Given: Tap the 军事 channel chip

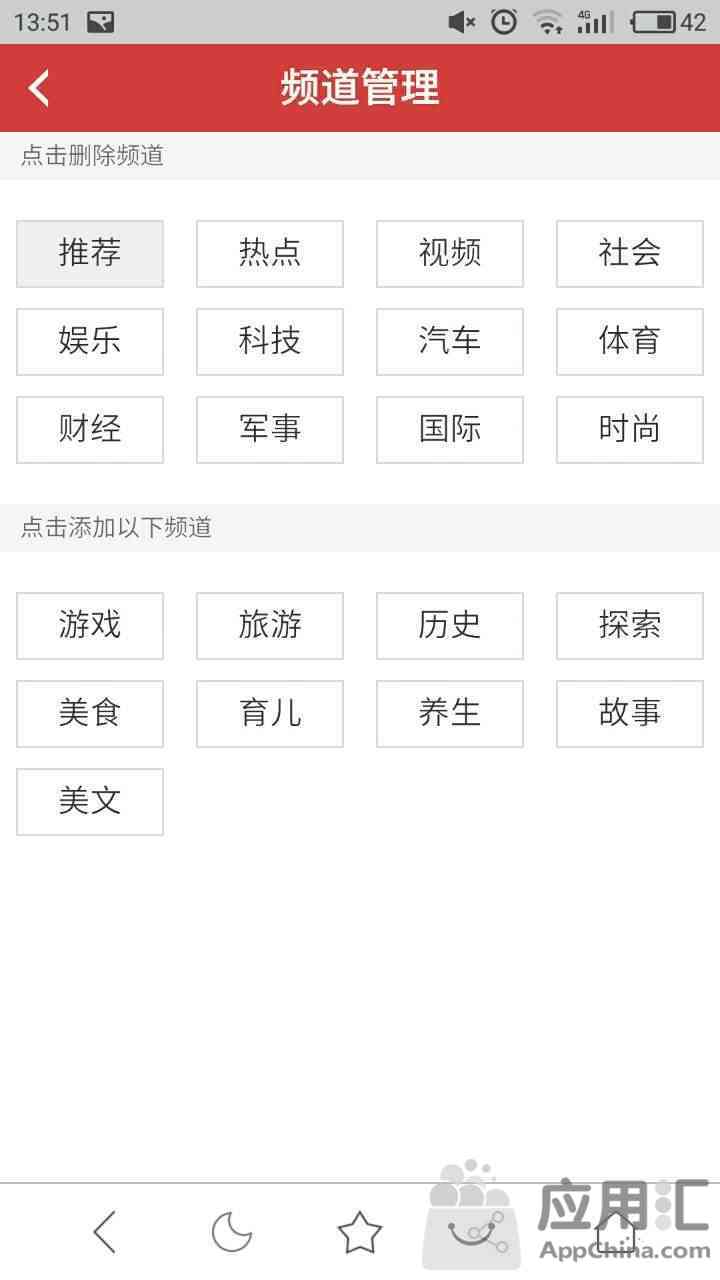Looking at the screenshot, I should tap(270, 430).
